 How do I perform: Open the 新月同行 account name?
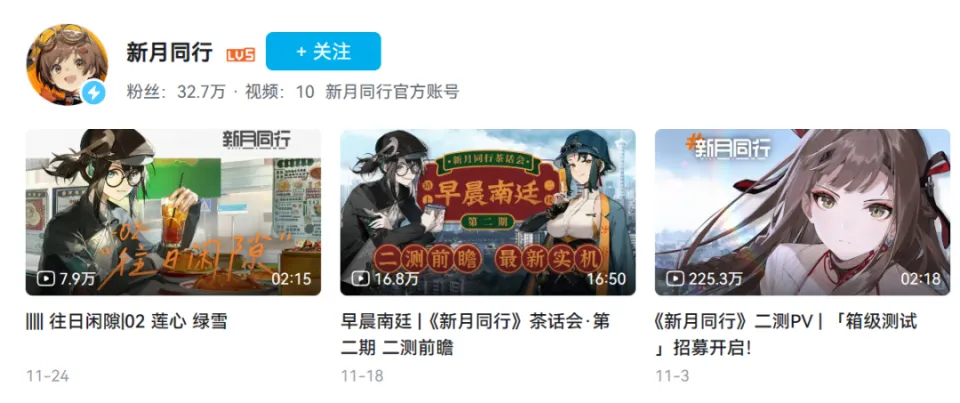[x=169, y=52]
